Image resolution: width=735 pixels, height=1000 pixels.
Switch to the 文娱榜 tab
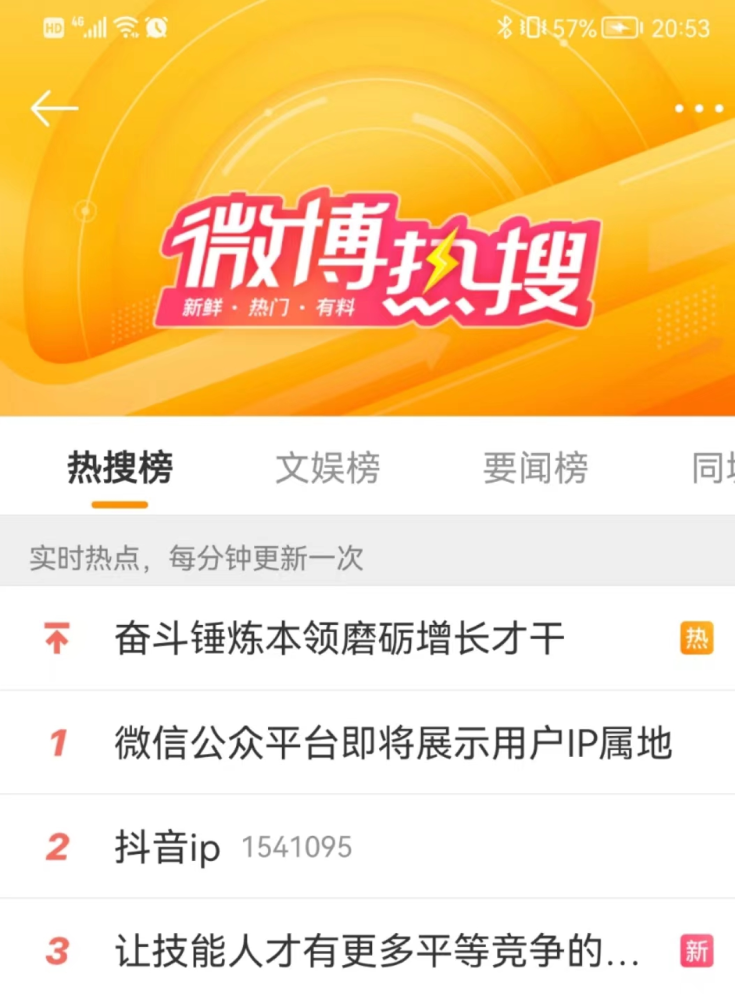click(x=328, y=468)
